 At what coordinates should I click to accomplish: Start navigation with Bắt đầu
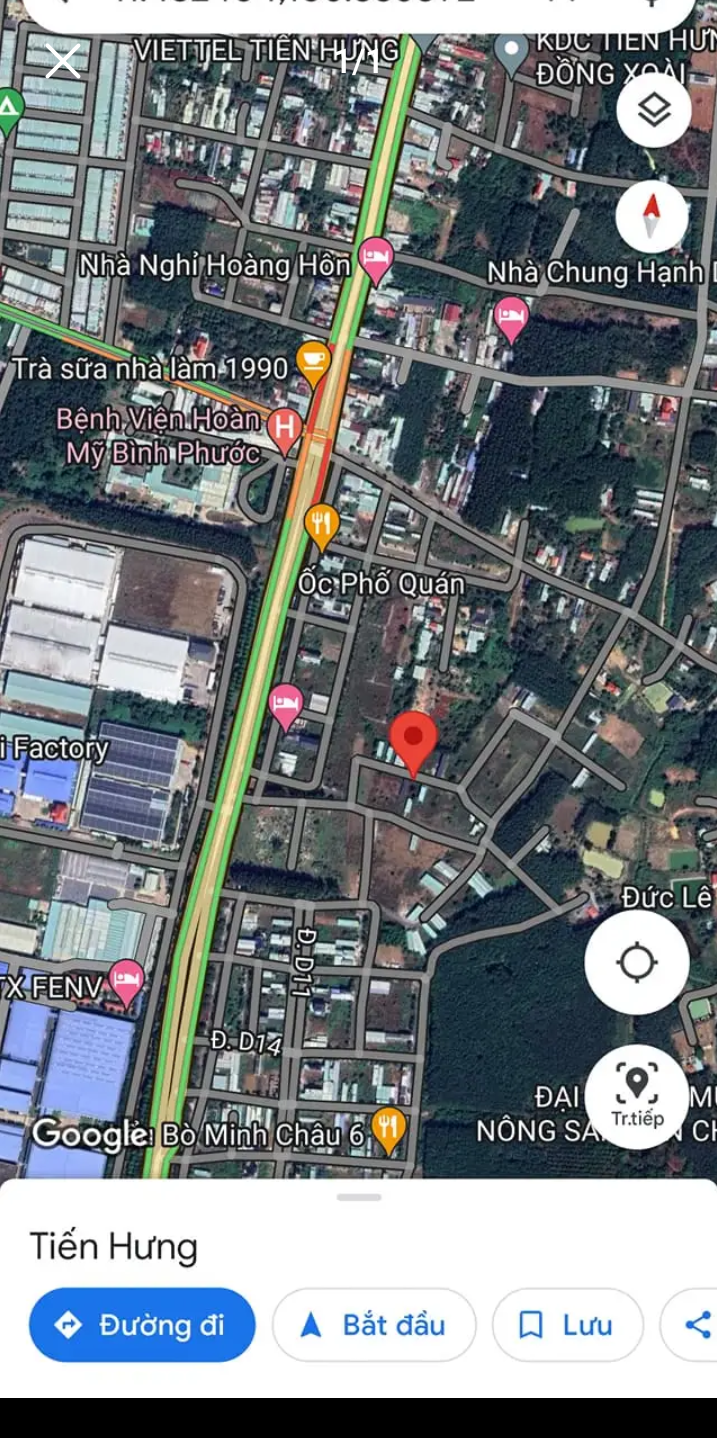click(x=374, y=1325)
